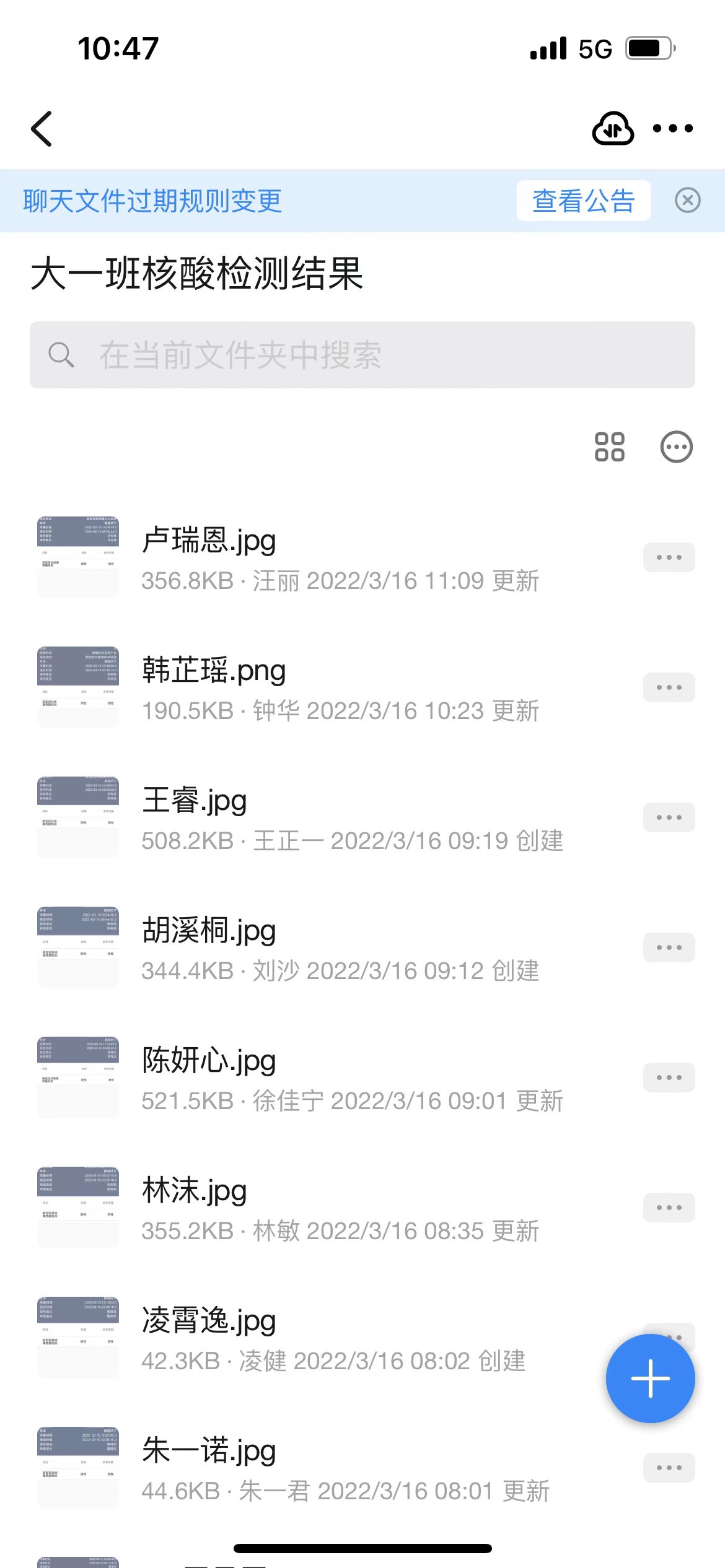Show more options for 韩芷瑶.png
725x1568 pixels.
[x=669, y=687]
